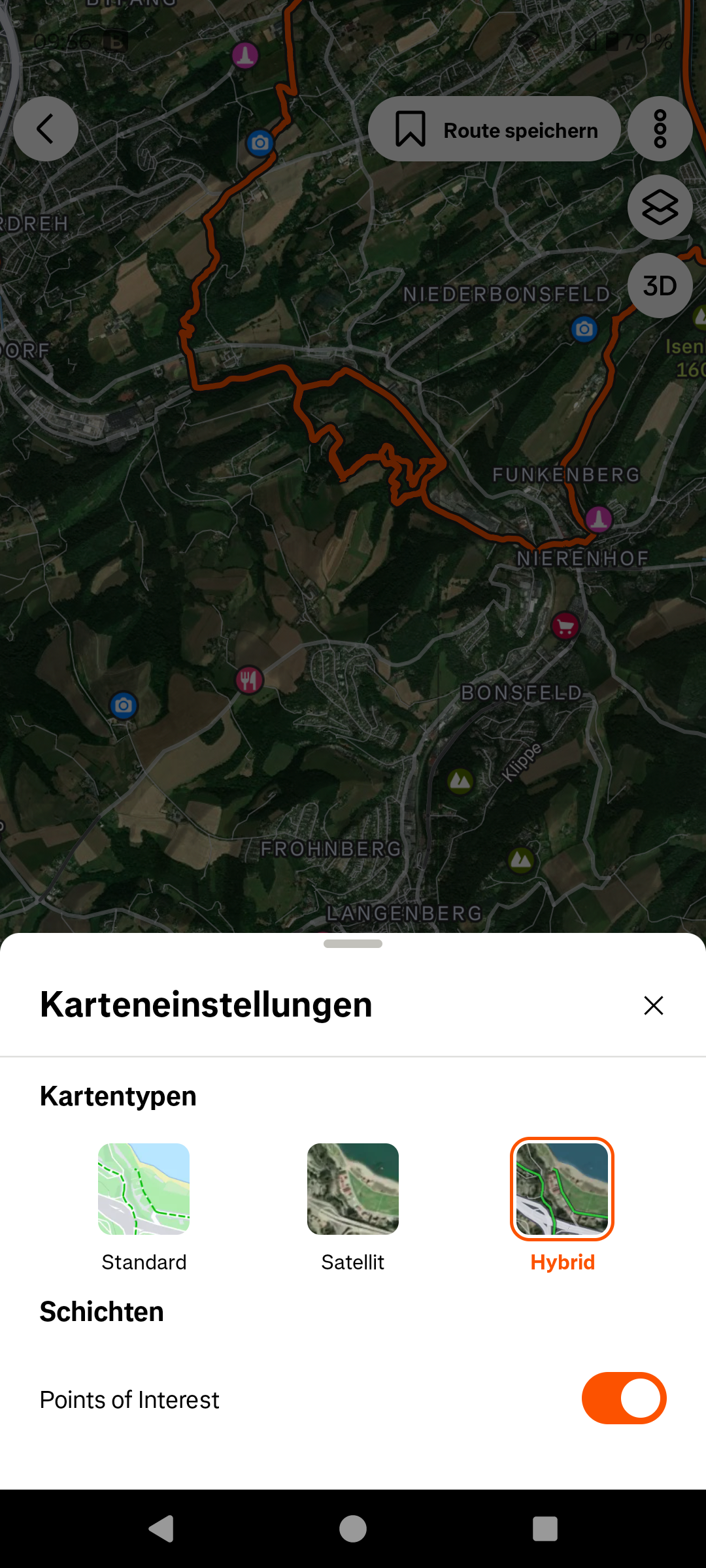Open recent apps via system square
The height and width of the screenshot is (1568, 706).
tap(545, 1529)
